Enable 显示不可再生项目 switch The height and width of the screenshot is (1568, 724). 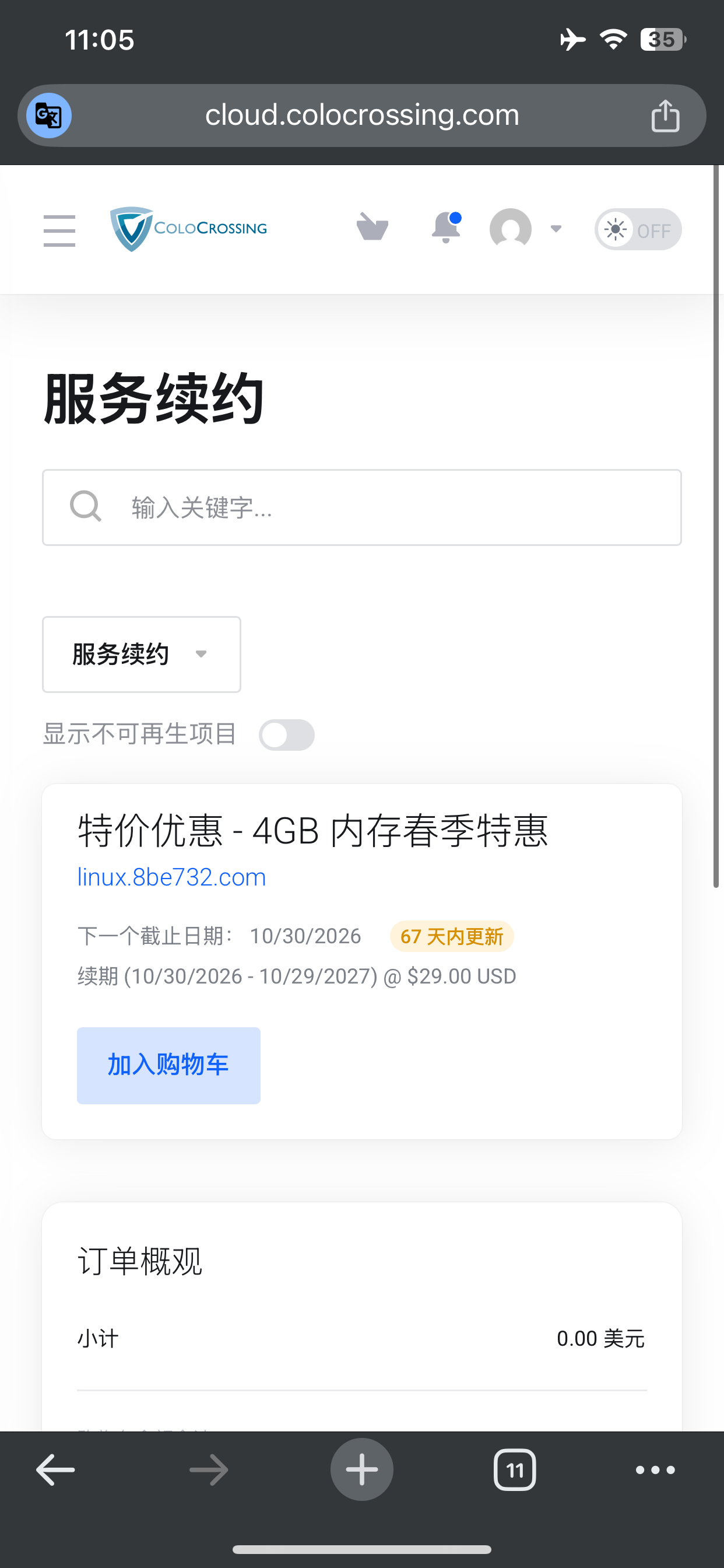coord(287,734)
